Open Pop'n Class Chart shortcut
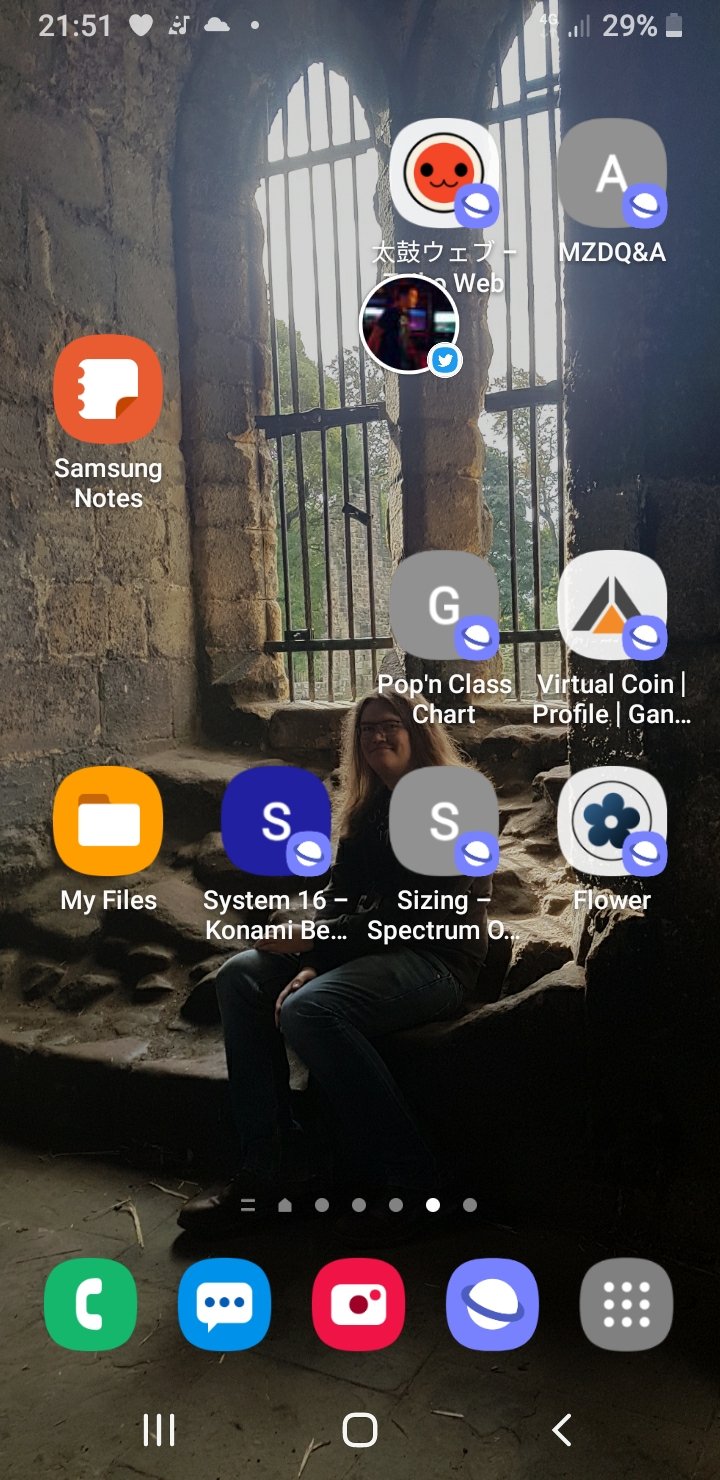 point(444,605)
